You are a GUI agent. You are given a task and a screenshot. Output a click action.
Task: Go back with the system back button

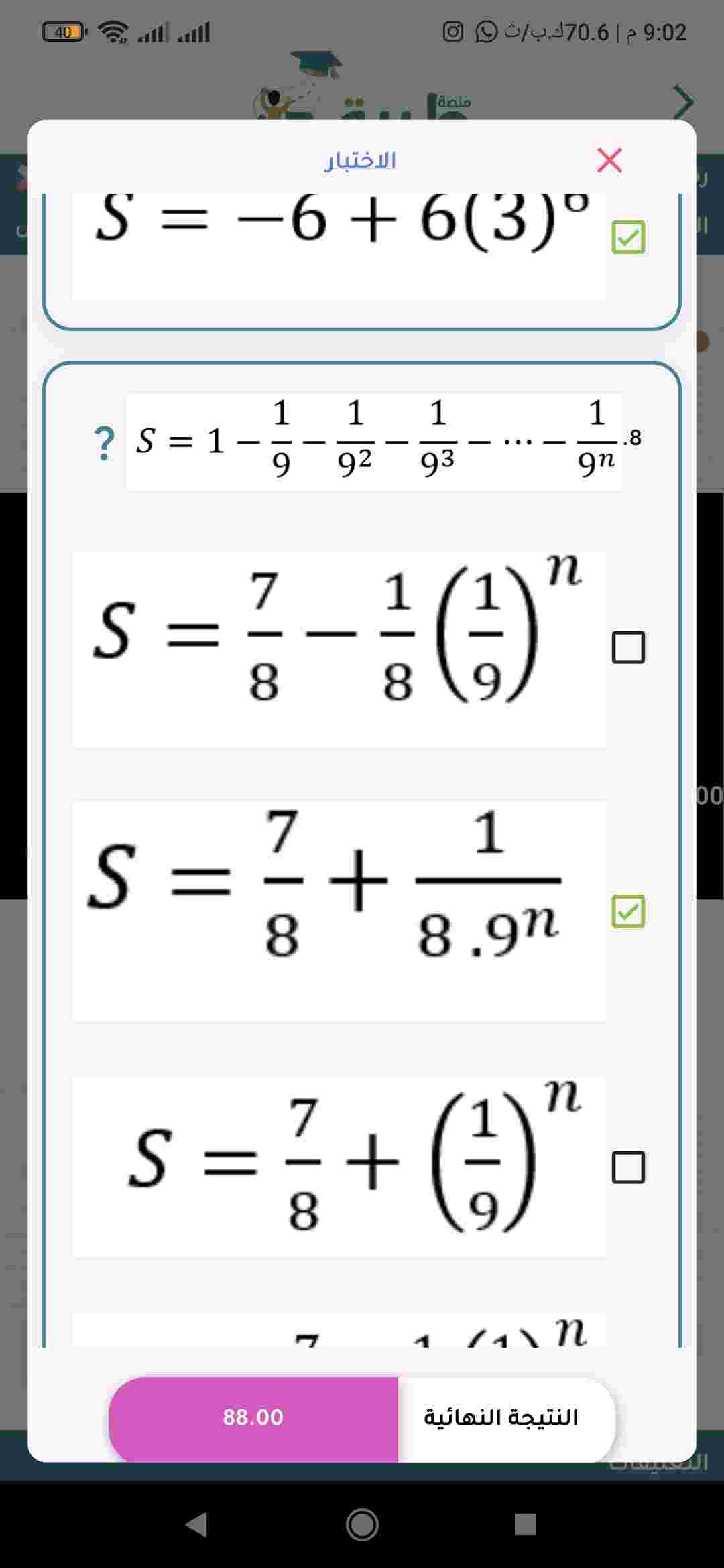pyautogui.click(x=196, y=1524)
